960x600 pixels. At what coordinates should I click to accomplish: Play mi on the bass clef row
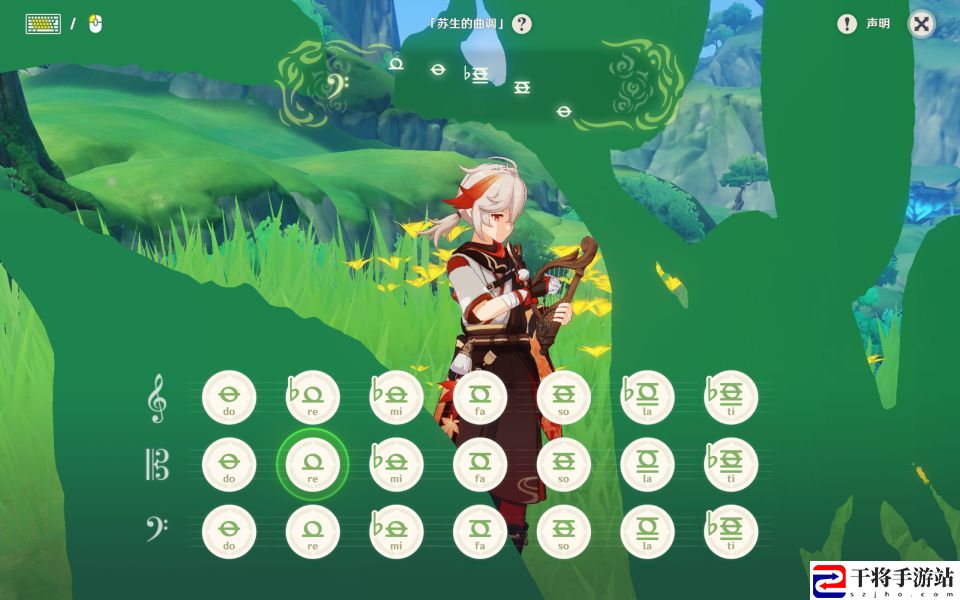(396, 532)
